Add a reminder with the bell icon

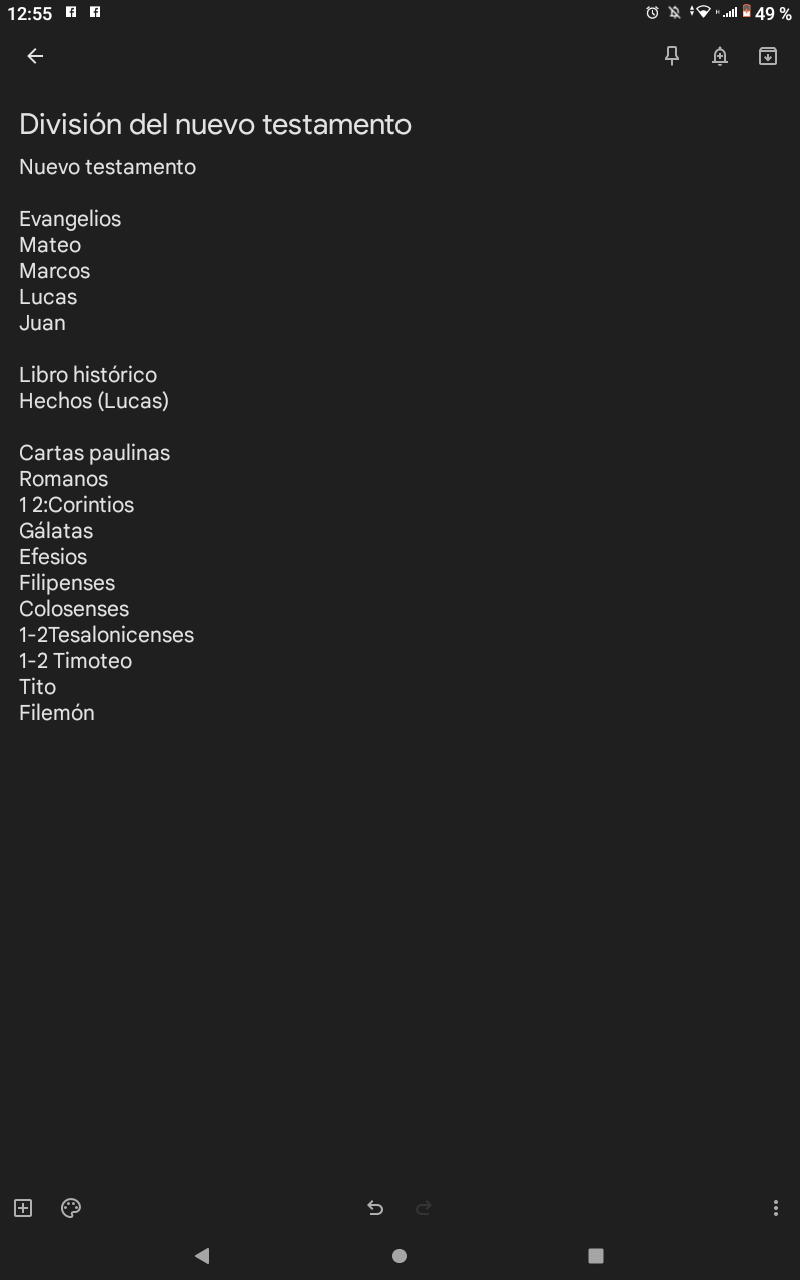click(x=720, y=56)
